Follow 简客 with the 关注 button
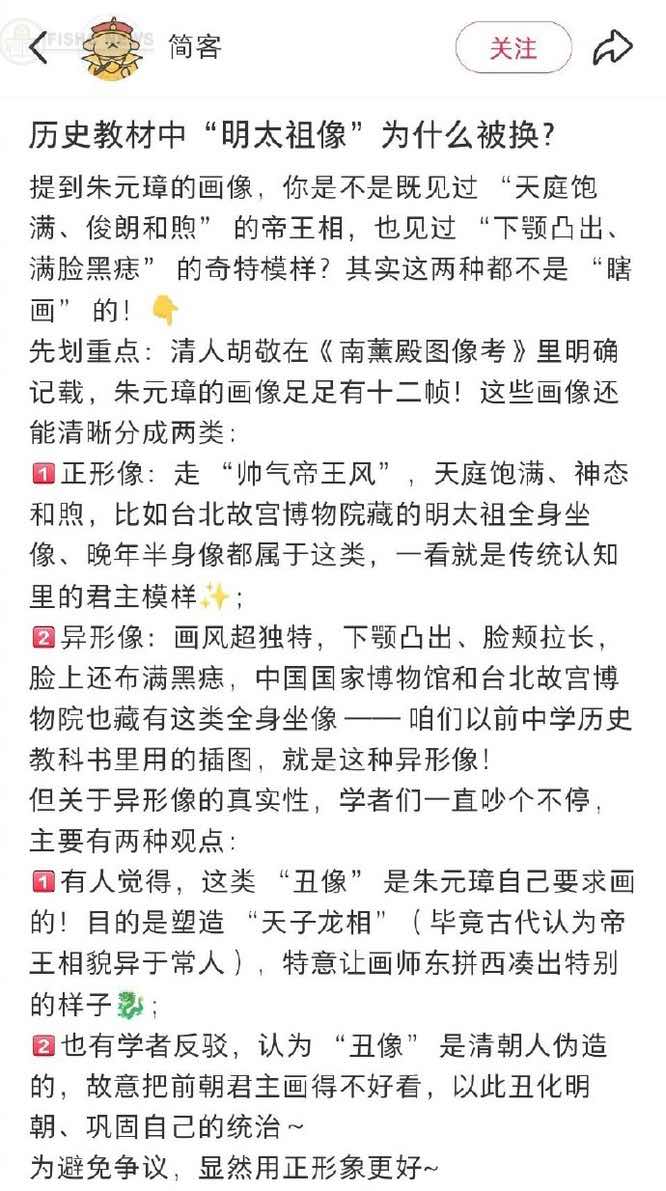 pos(513,47)
